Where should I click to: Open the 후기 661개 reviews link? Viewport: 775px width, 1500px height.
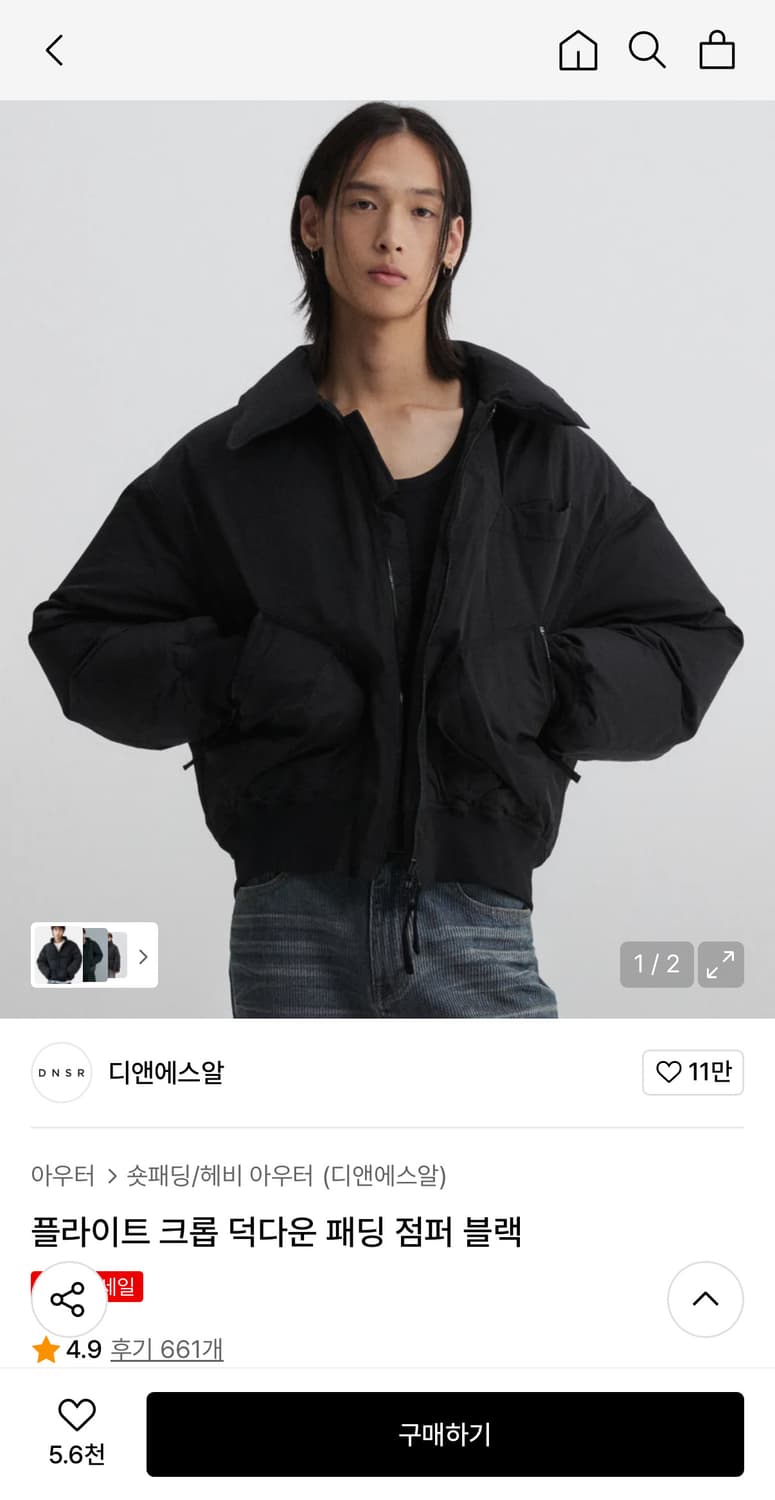coord(167,1349)
